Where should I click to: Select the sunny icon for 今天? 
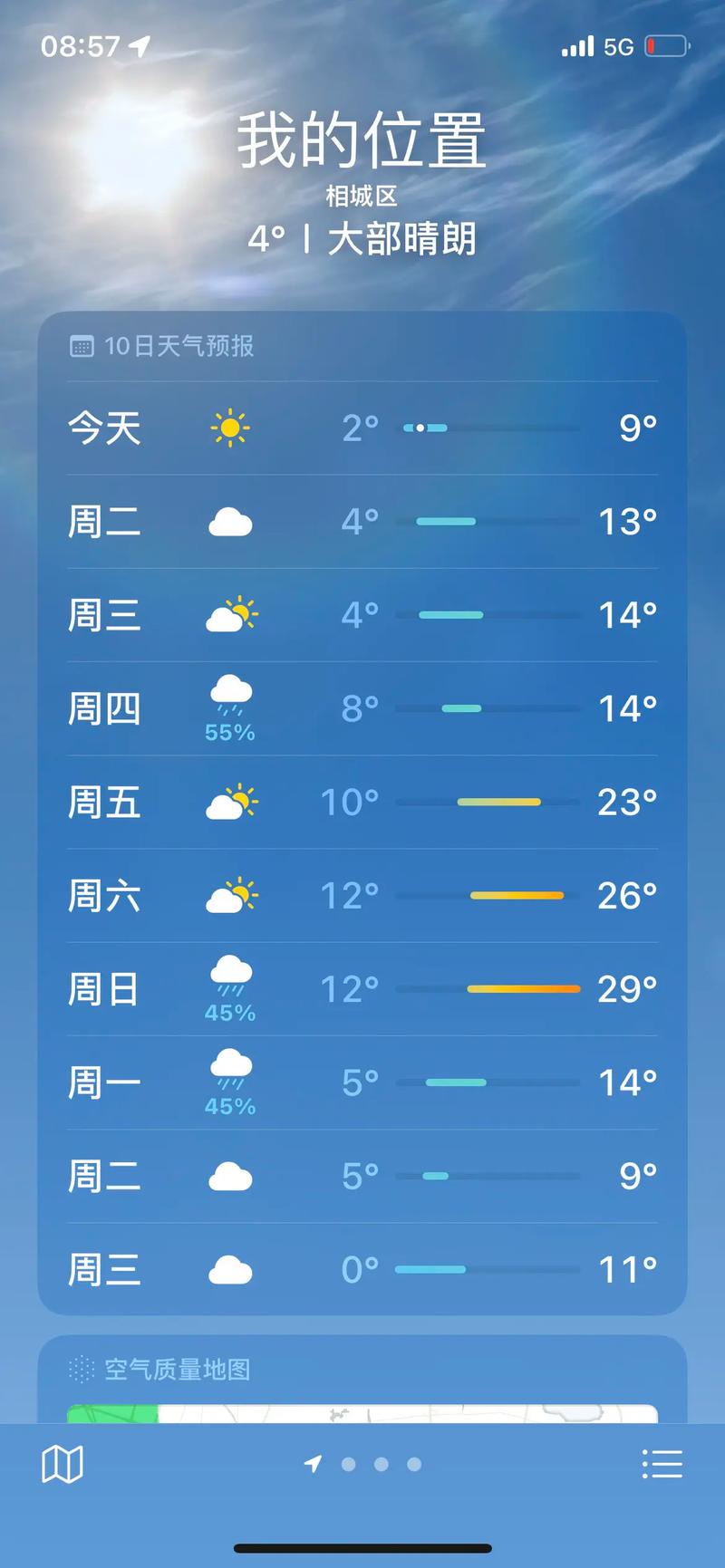[229, 427]
